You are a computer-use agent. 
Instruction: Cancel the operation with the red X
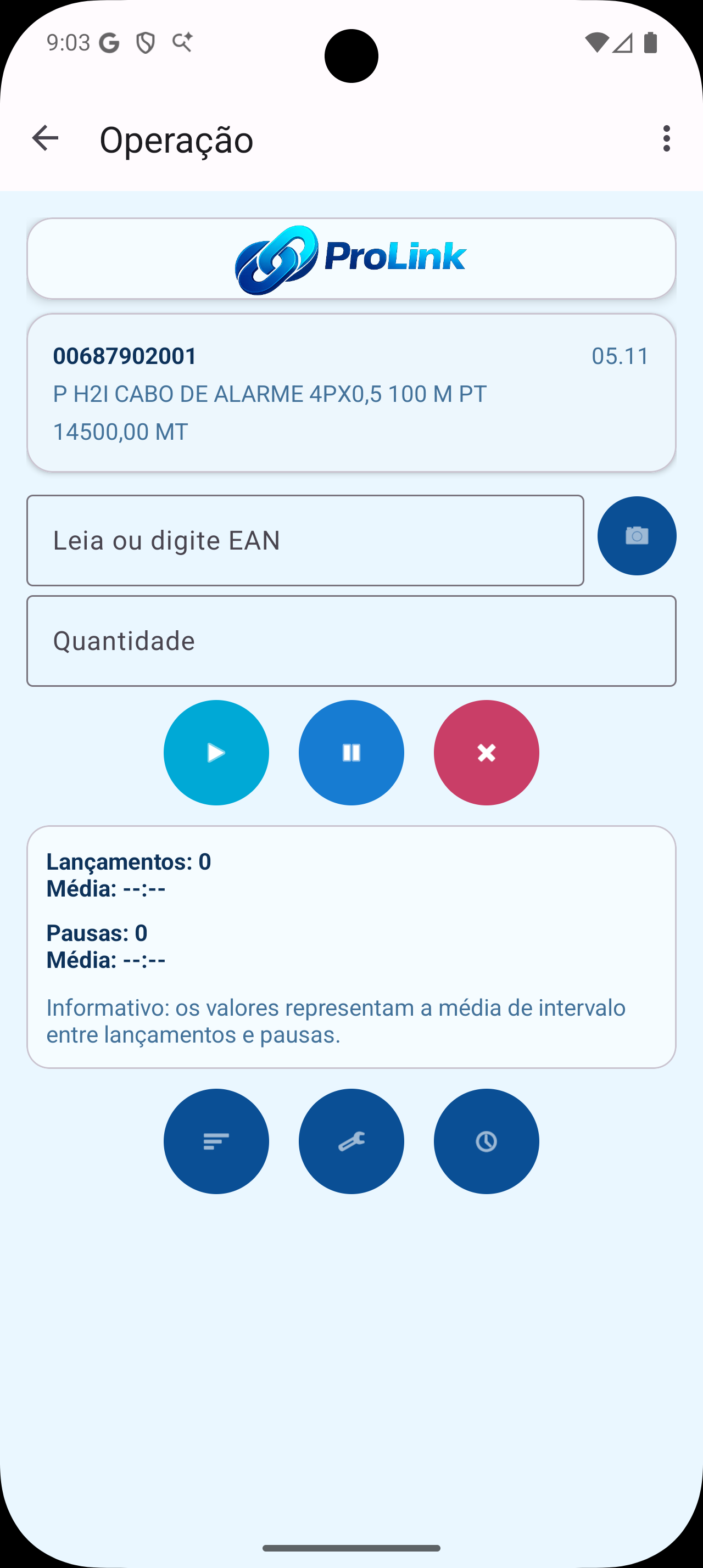486,753
